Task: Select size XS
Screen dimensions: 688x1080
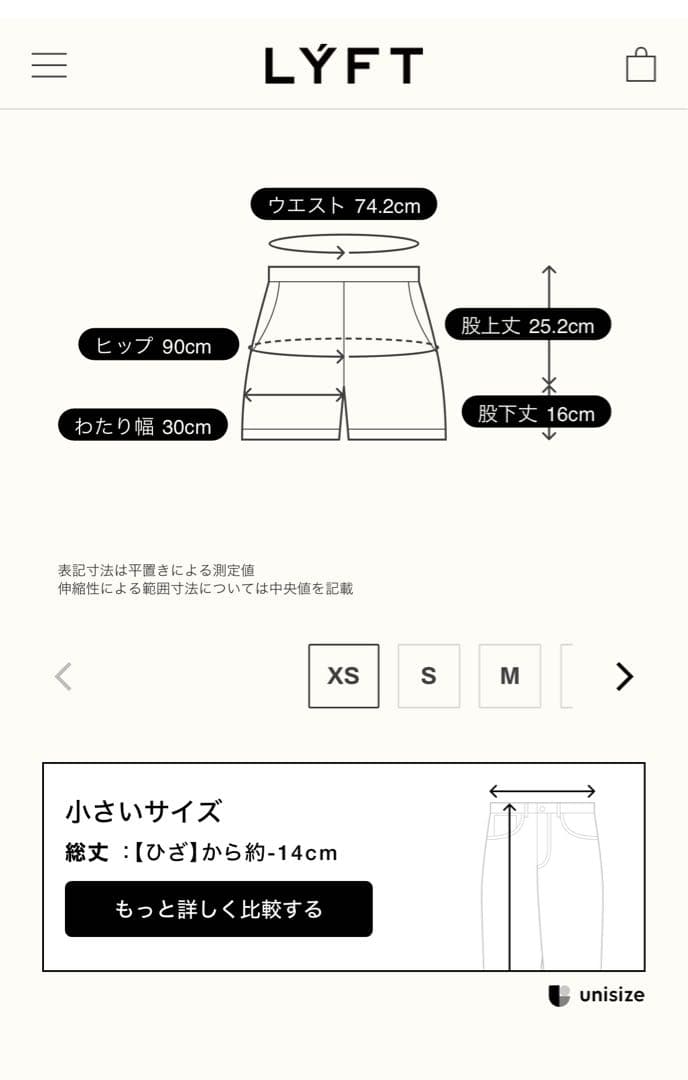Action: pyautogui.click(x=343, y=676)
